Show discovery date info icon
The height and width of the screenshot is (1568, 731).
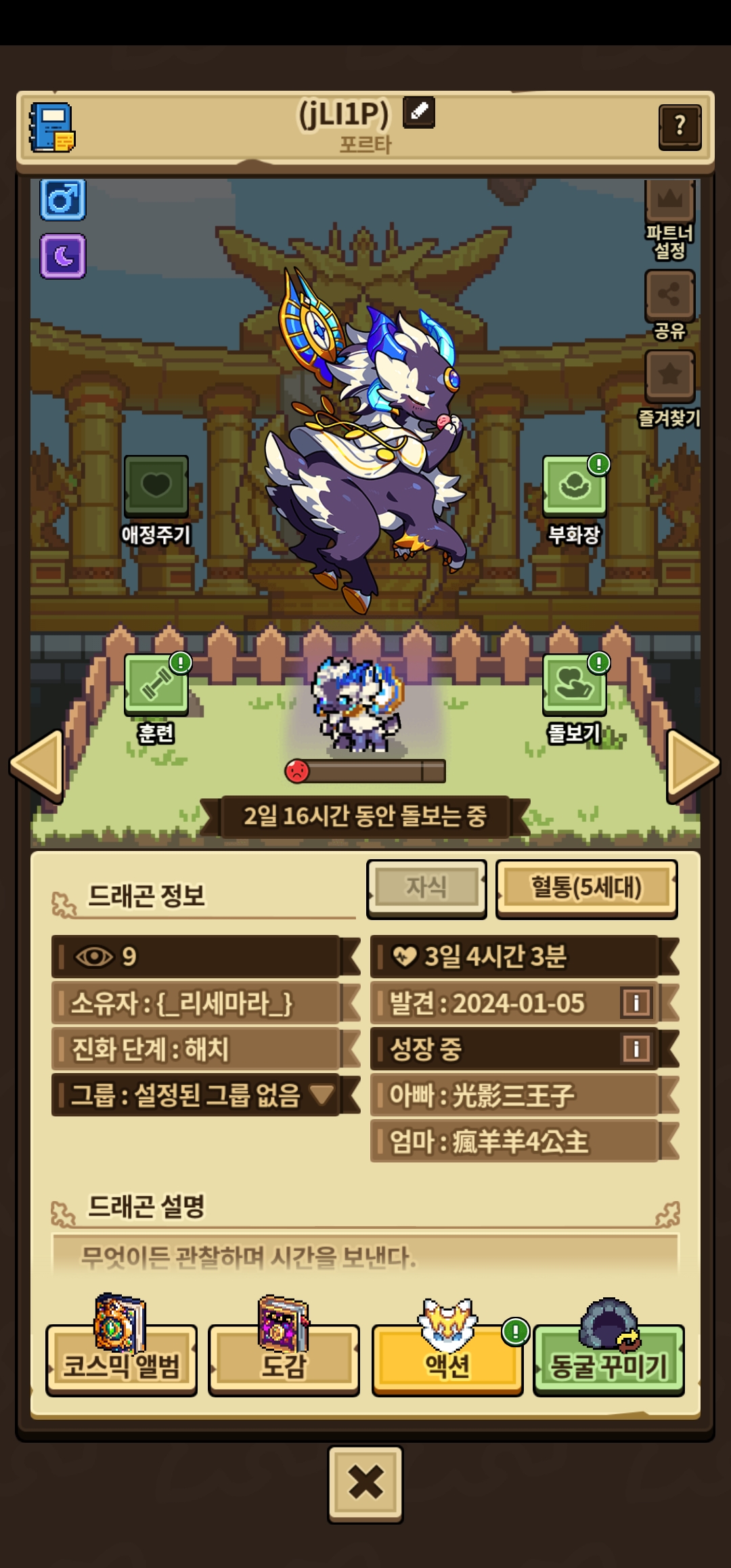(x=636, y=1003)
